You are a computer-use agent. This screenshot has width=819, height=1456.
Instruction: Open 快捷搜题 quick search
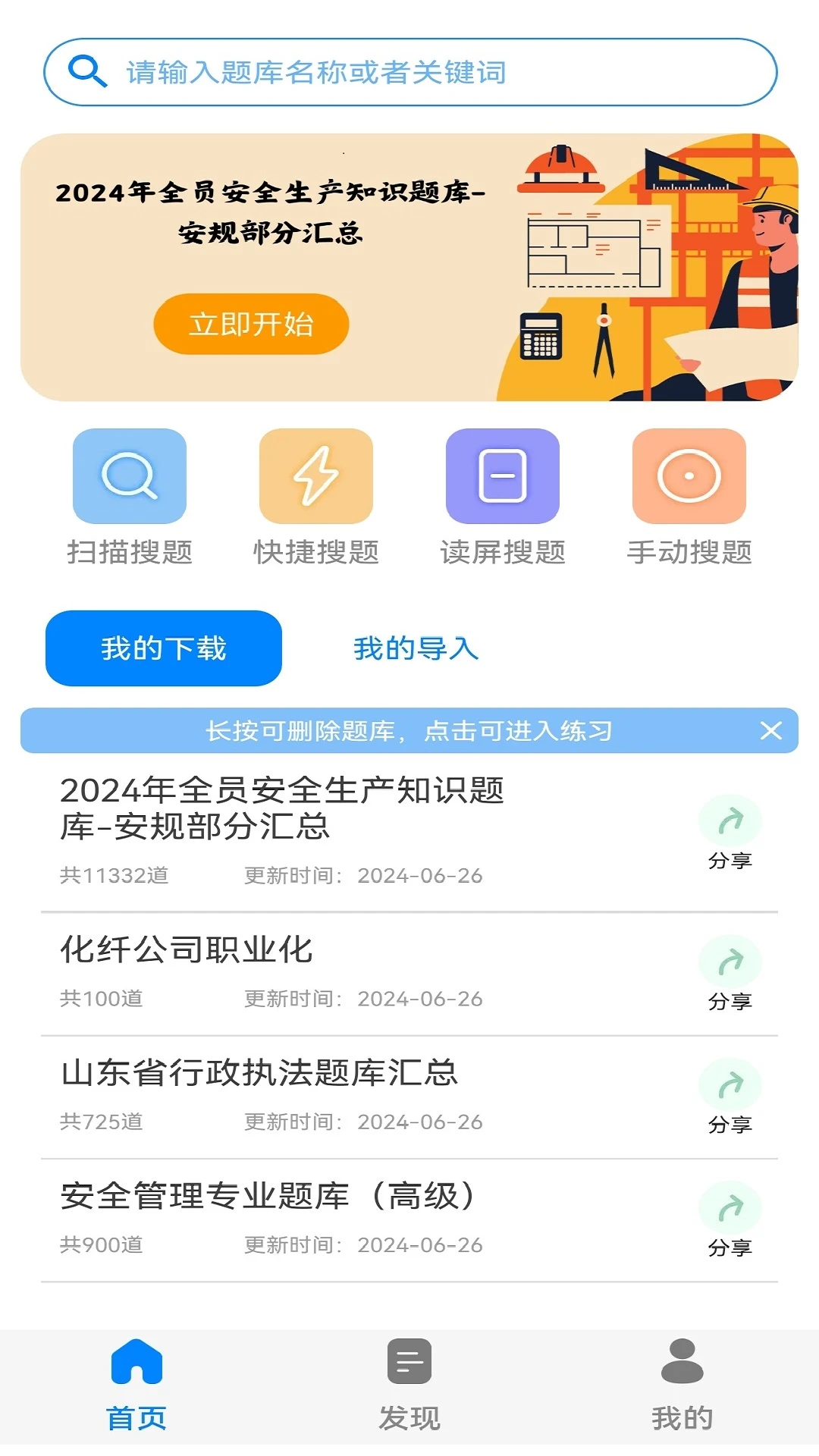point(316,476)
